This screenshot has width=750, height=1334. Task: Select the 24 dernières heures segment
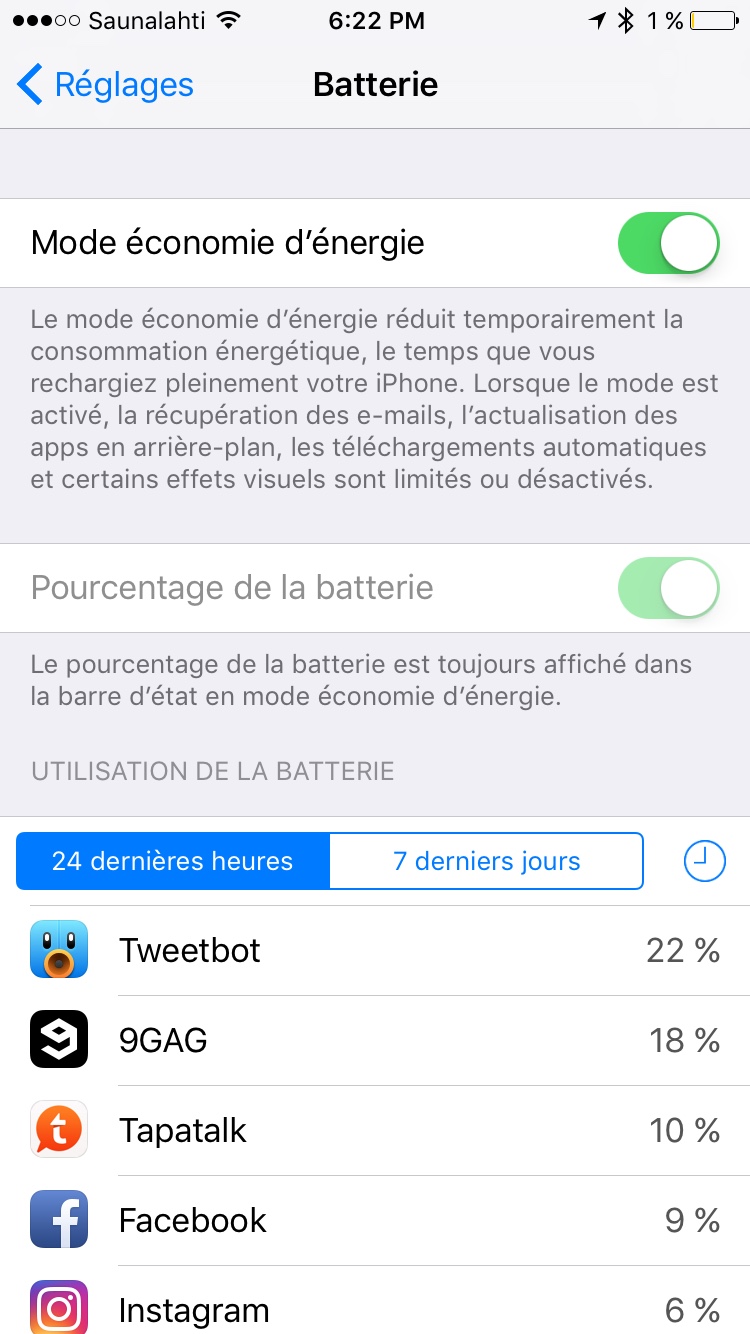(173, 861)
